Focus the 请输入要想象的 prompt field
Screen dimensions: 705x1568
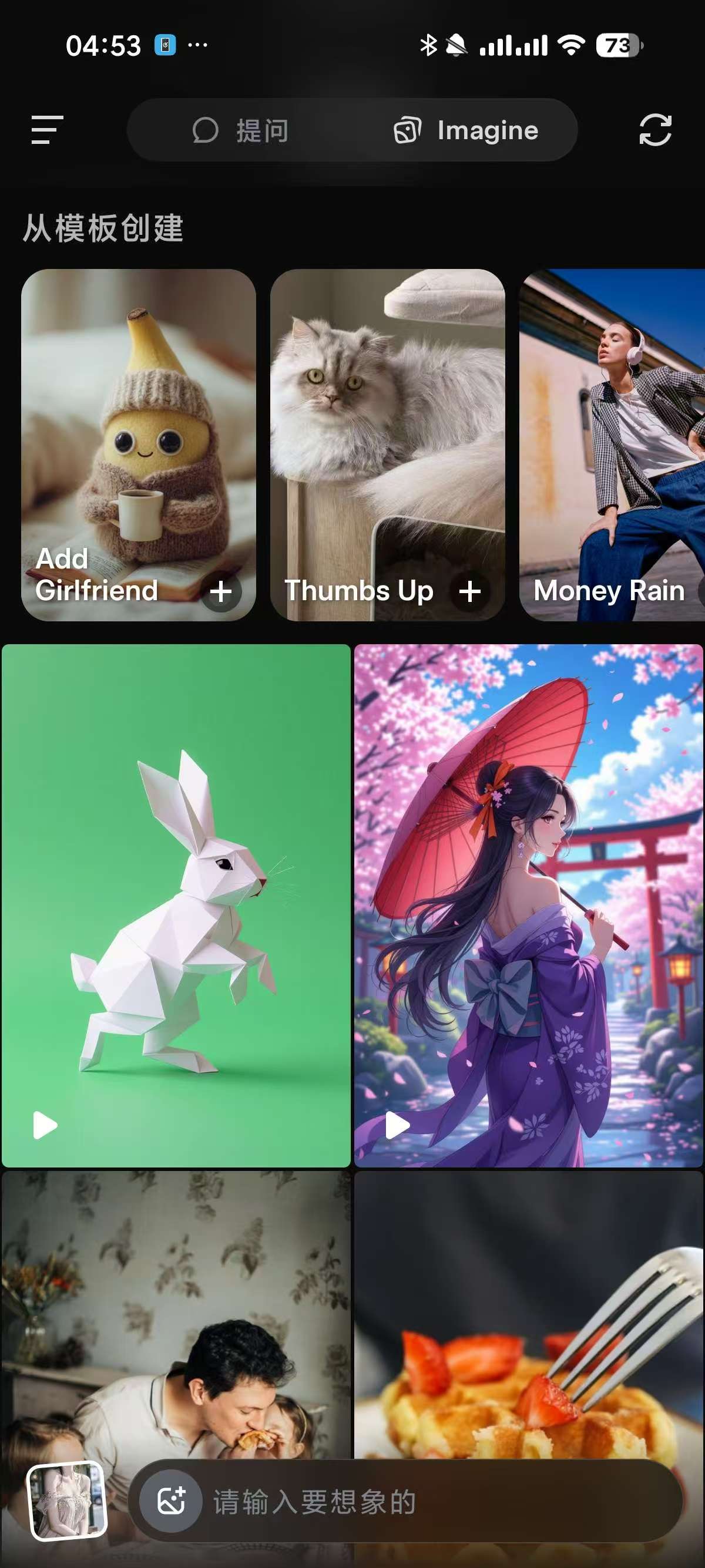click(x=426, y=1502)
